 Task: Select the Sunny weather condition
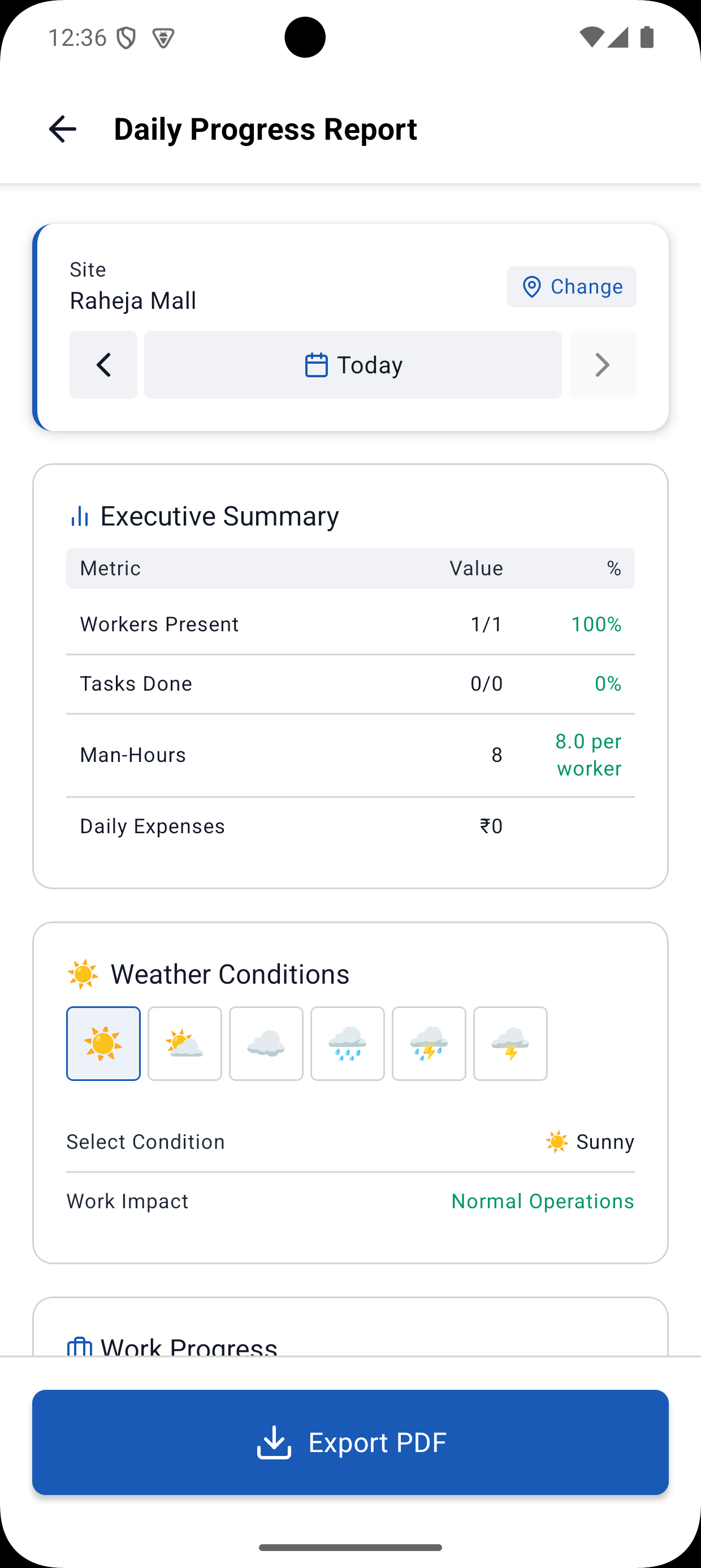(x=103, y=1043)
